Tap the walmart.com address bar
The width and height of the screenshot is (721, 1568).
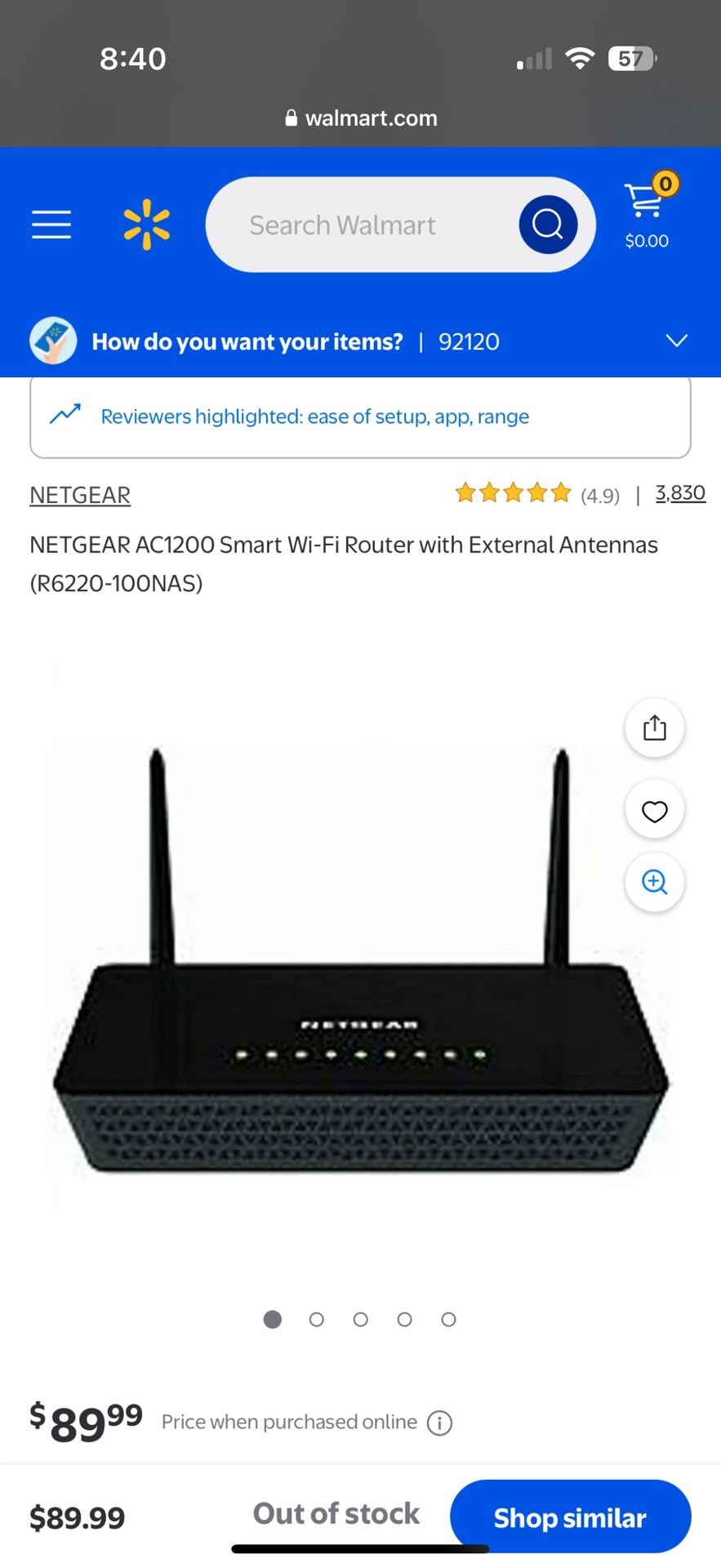tap(360, 118)
